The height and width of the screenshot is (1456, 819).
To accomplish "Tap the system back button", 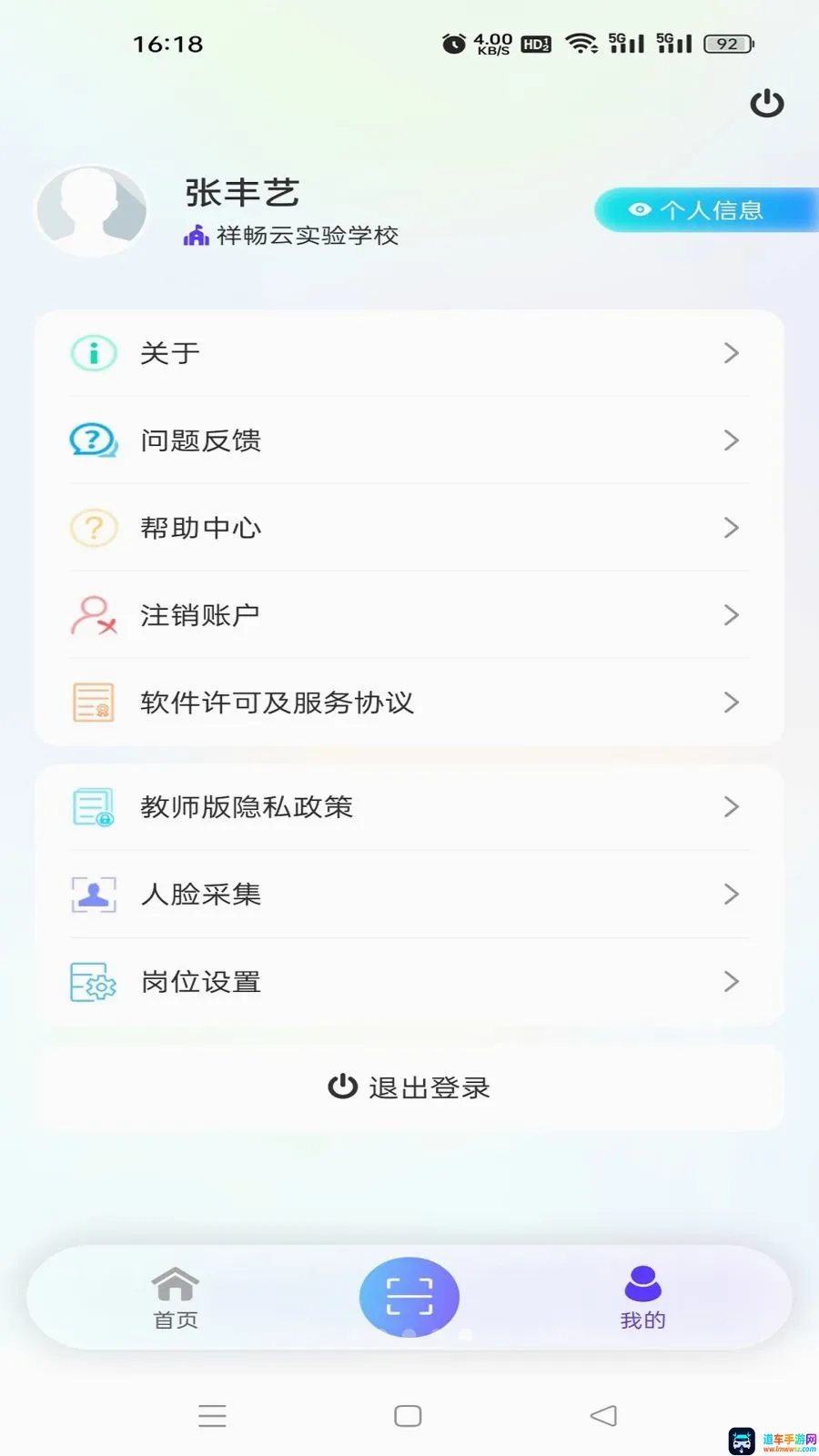I will [603, 1415].
